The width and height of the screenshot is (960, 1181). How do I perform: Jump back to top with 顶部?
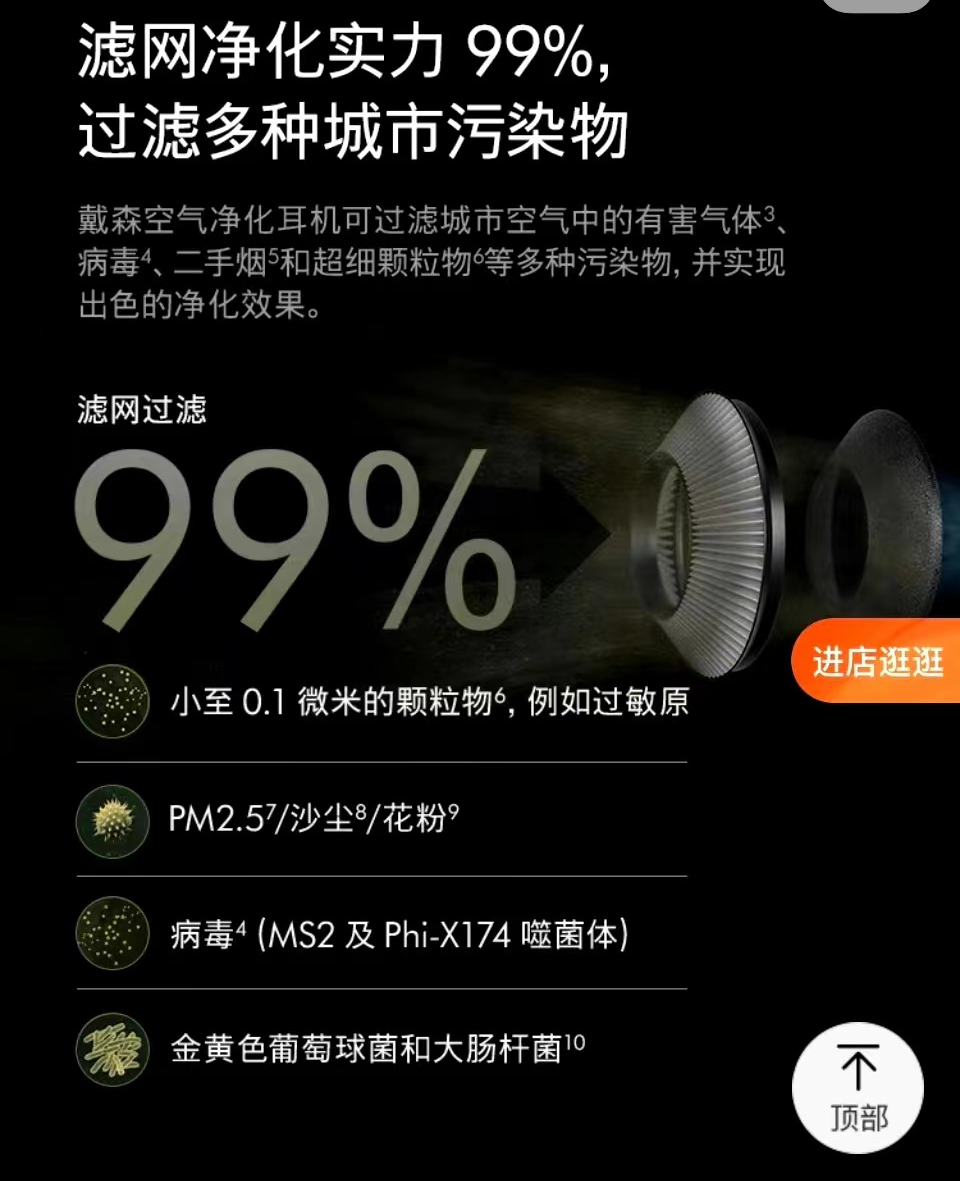(x=858, y=1089)
